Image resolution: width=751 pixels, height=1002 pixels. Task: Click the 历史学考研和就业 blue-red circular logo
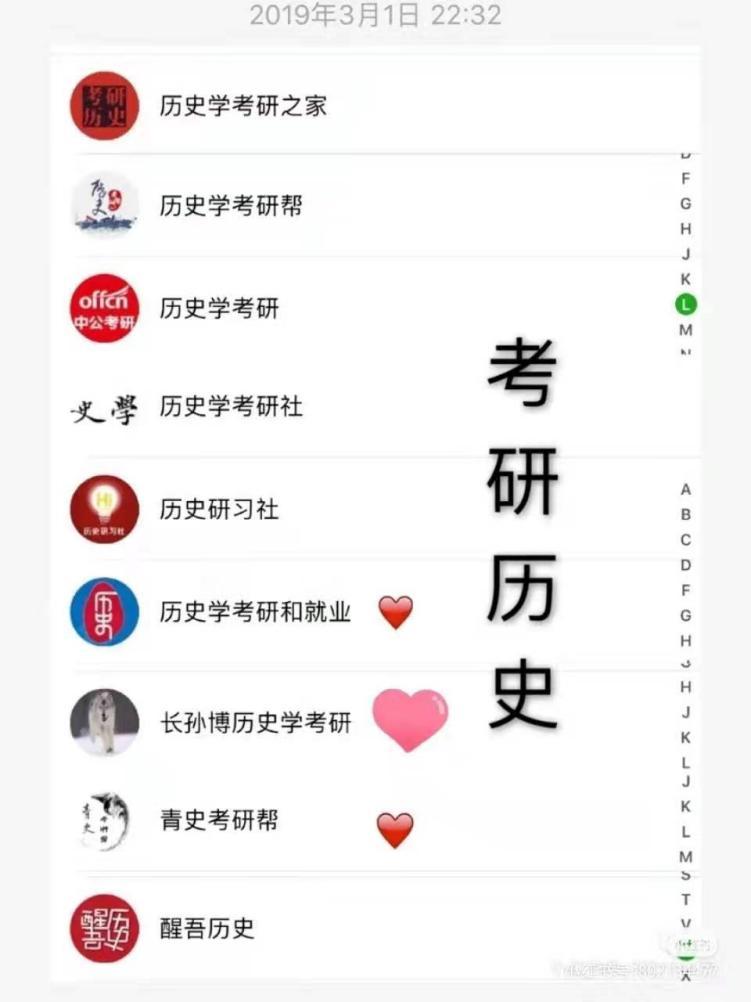coord(104,611)
